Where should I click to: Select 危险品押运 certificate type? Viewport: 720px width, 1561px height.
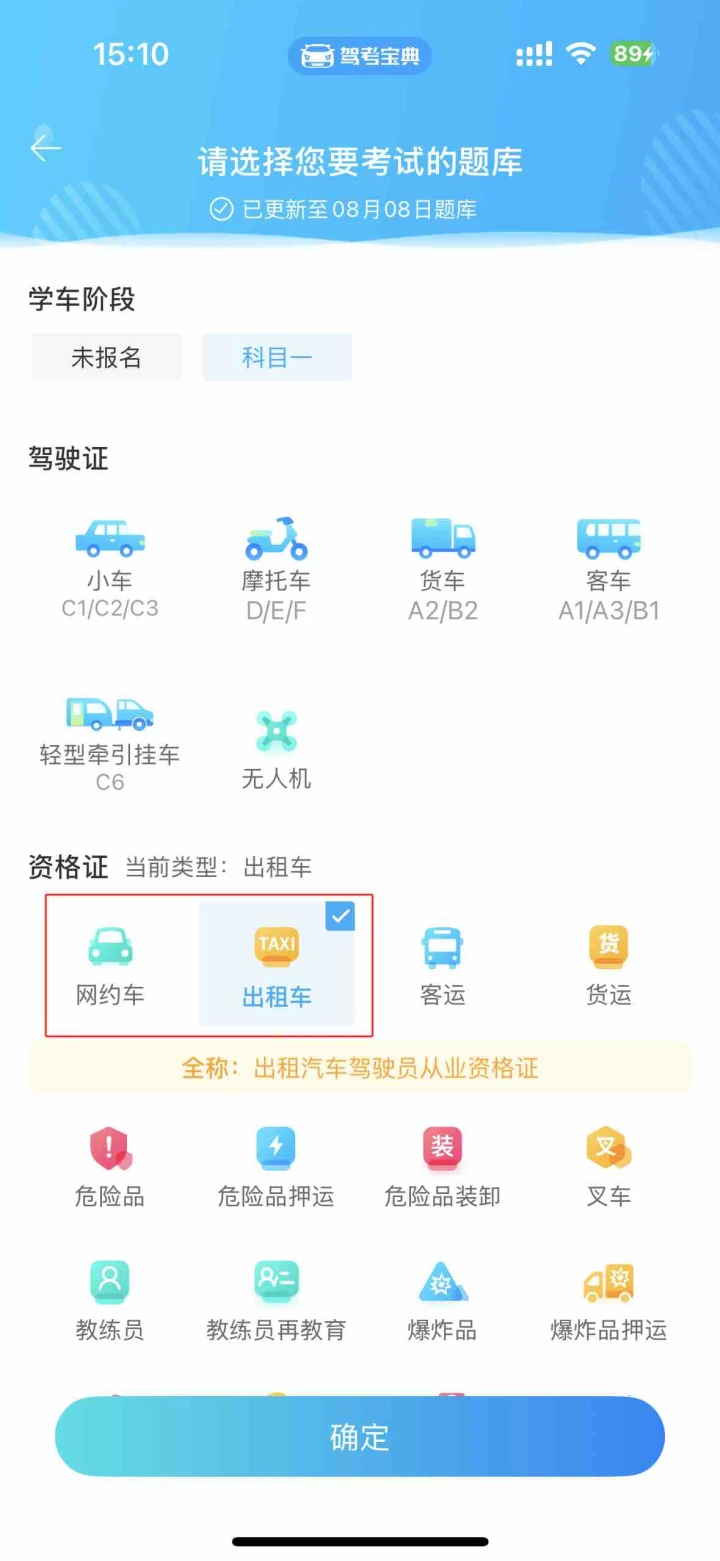coord(276,1167)
